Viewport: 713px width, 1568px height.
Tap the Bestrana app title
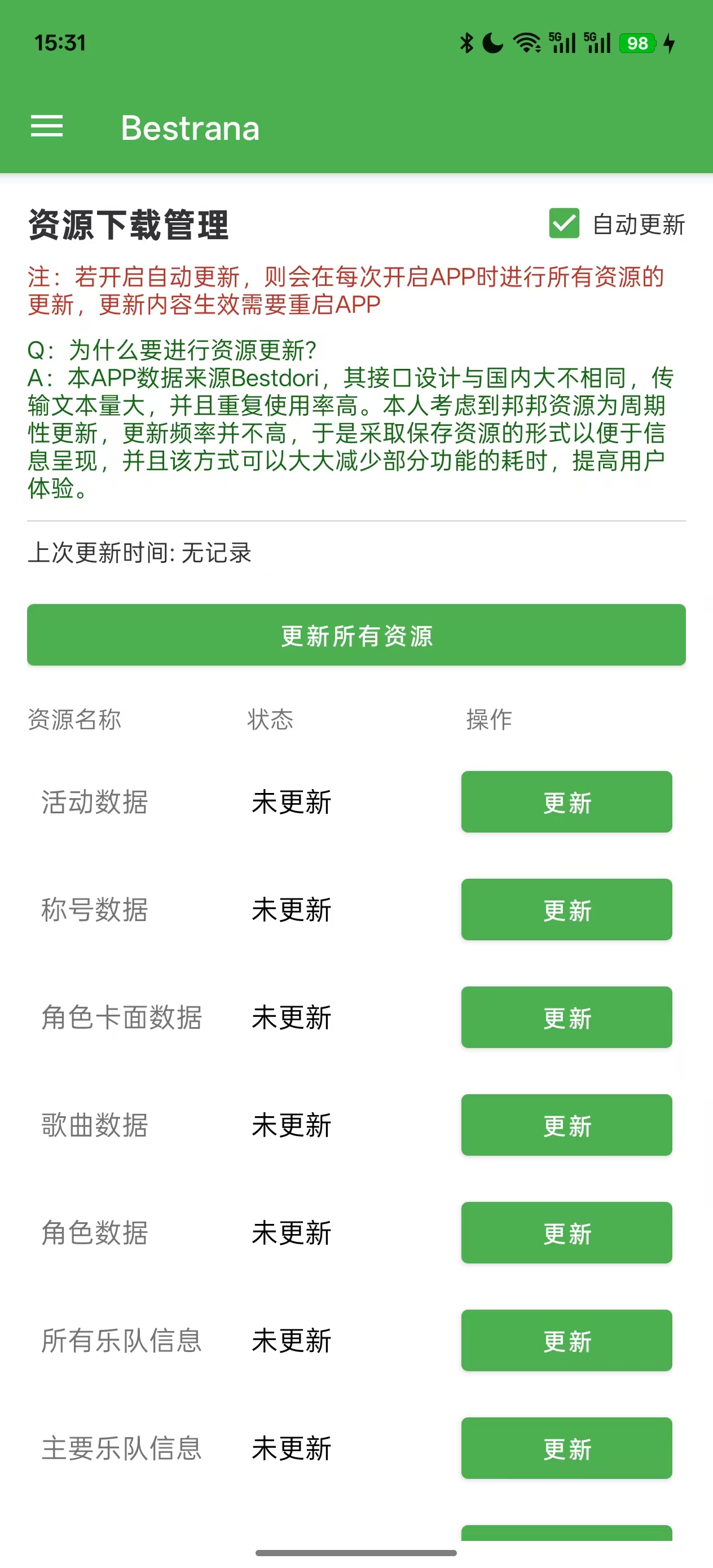click(190, 128)
